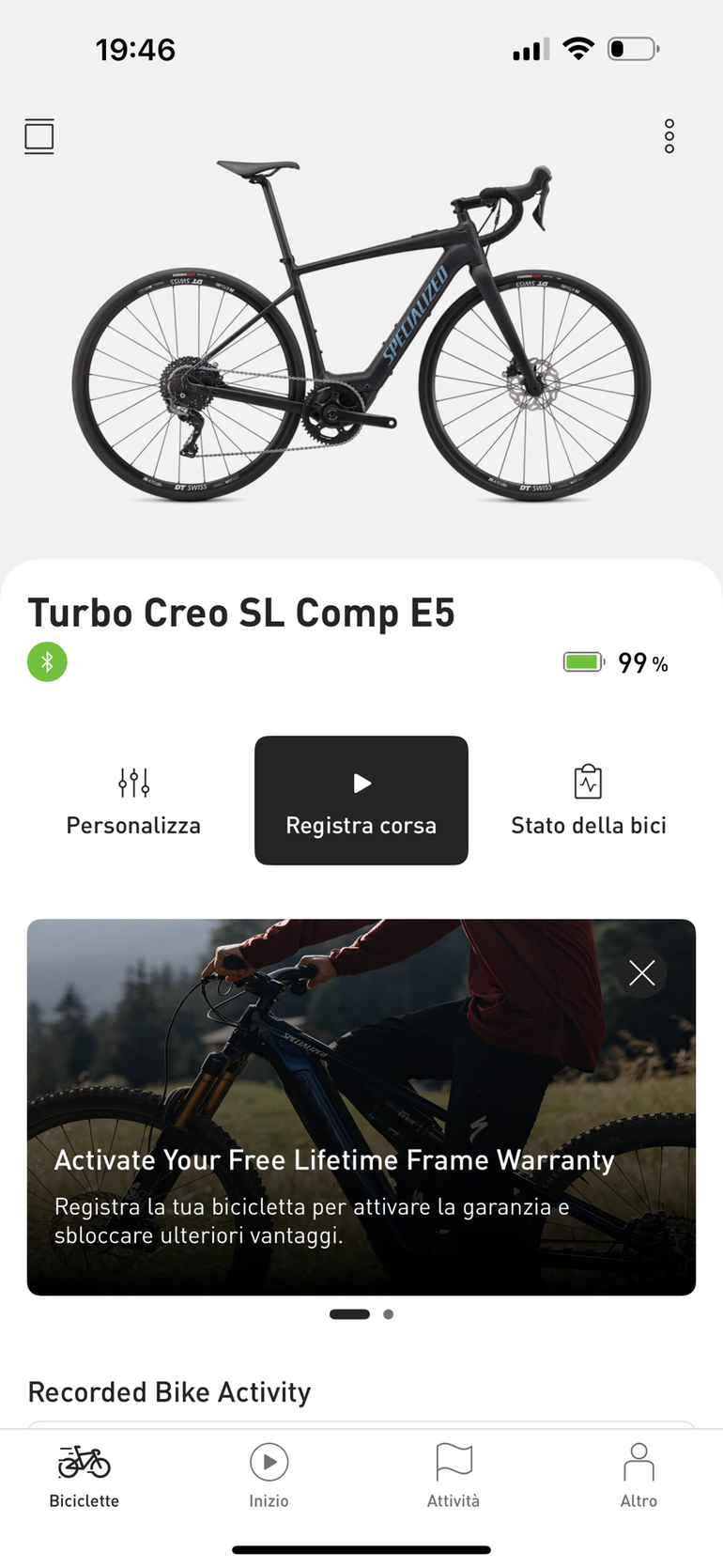The image size is (723, 1568).
Task: Start recording with Registra corsa
Action: pos(361,800)
